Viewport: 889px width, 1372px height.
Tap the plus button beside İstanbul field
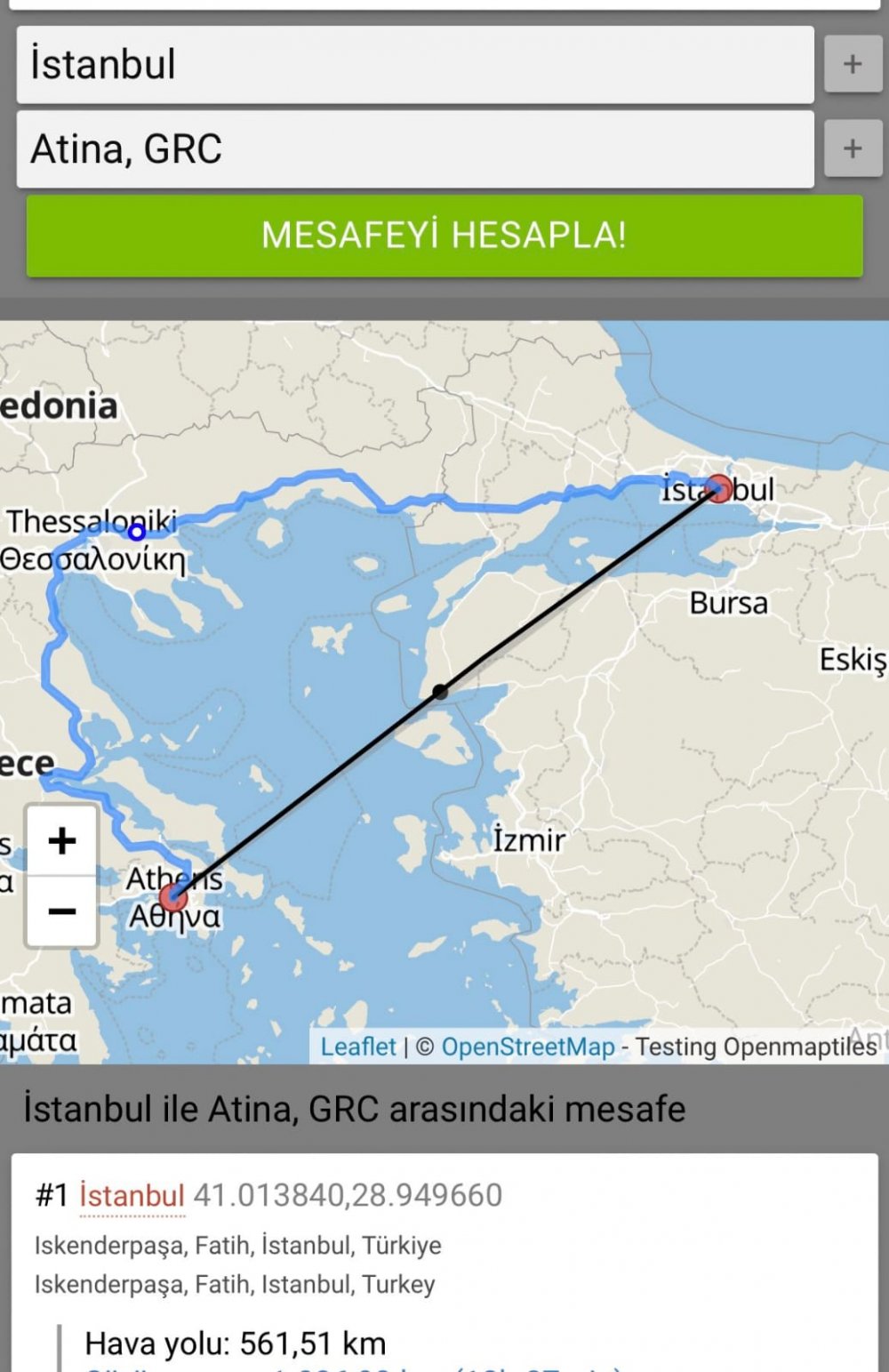click(x=852, y=64)
